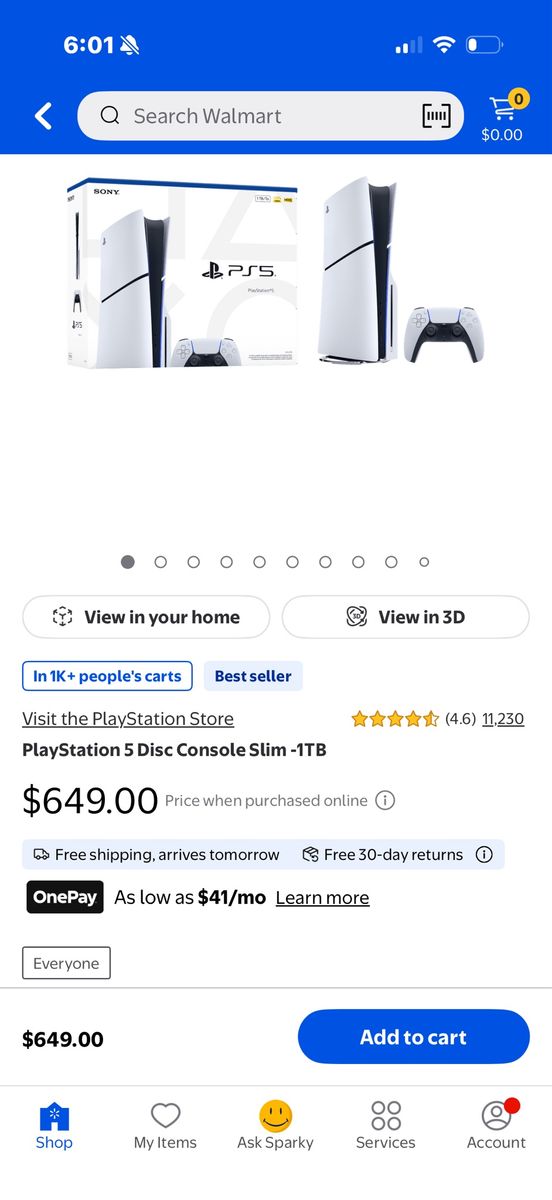Open the shopping cart

pos(502,117)
